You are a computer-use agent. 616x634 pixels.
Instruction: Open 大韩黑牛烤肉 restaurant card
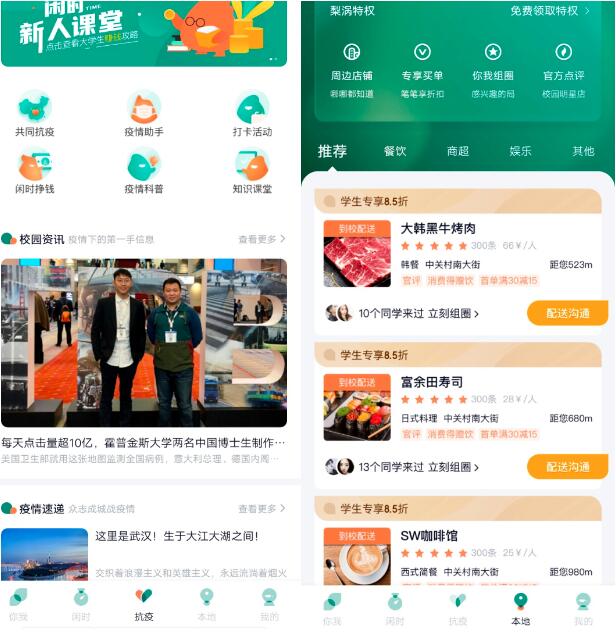coord(438,229)
